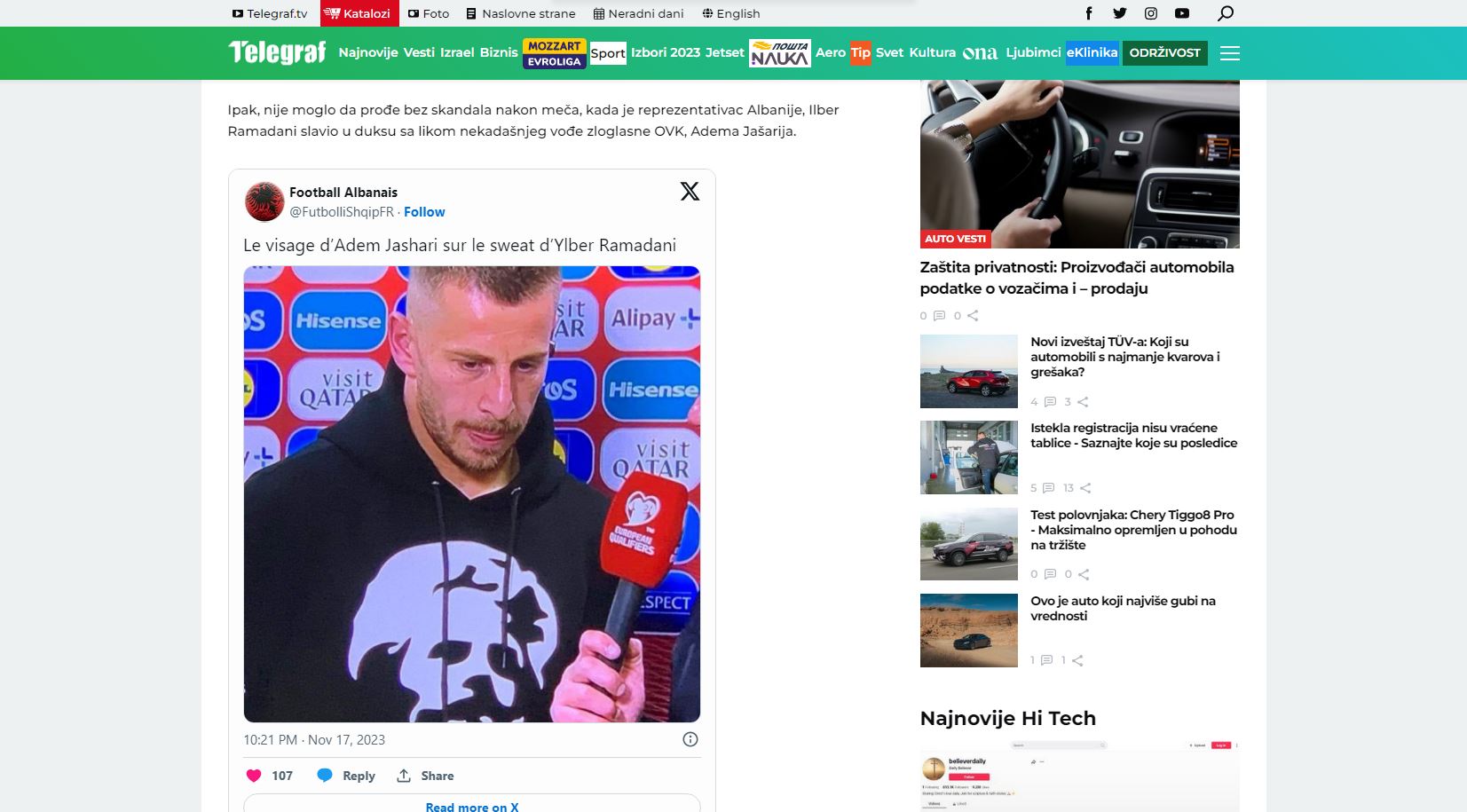Open the search magnifier icon
1467x812 pixels.
1226,13
